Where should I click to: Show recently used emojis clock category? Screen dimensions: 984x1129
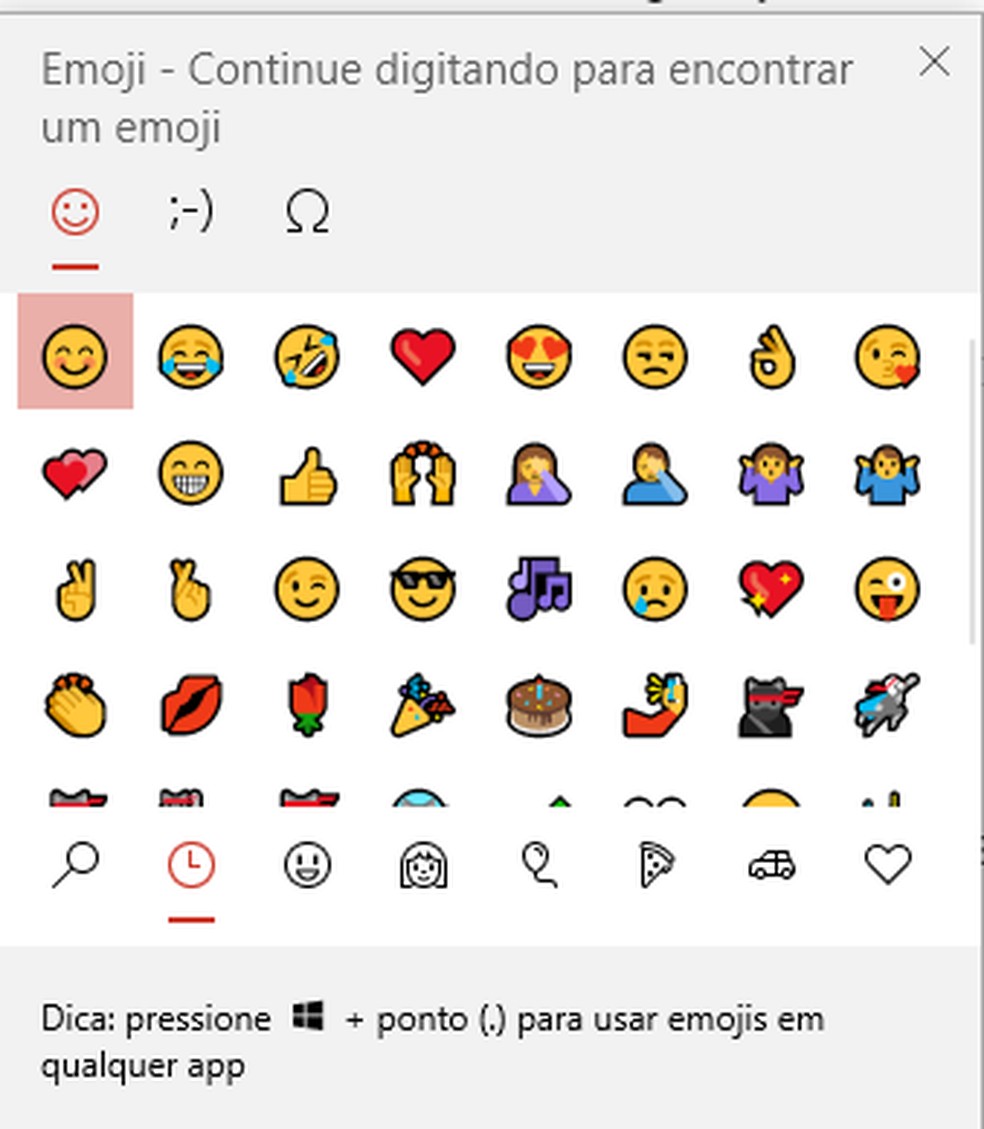point(191,864)
